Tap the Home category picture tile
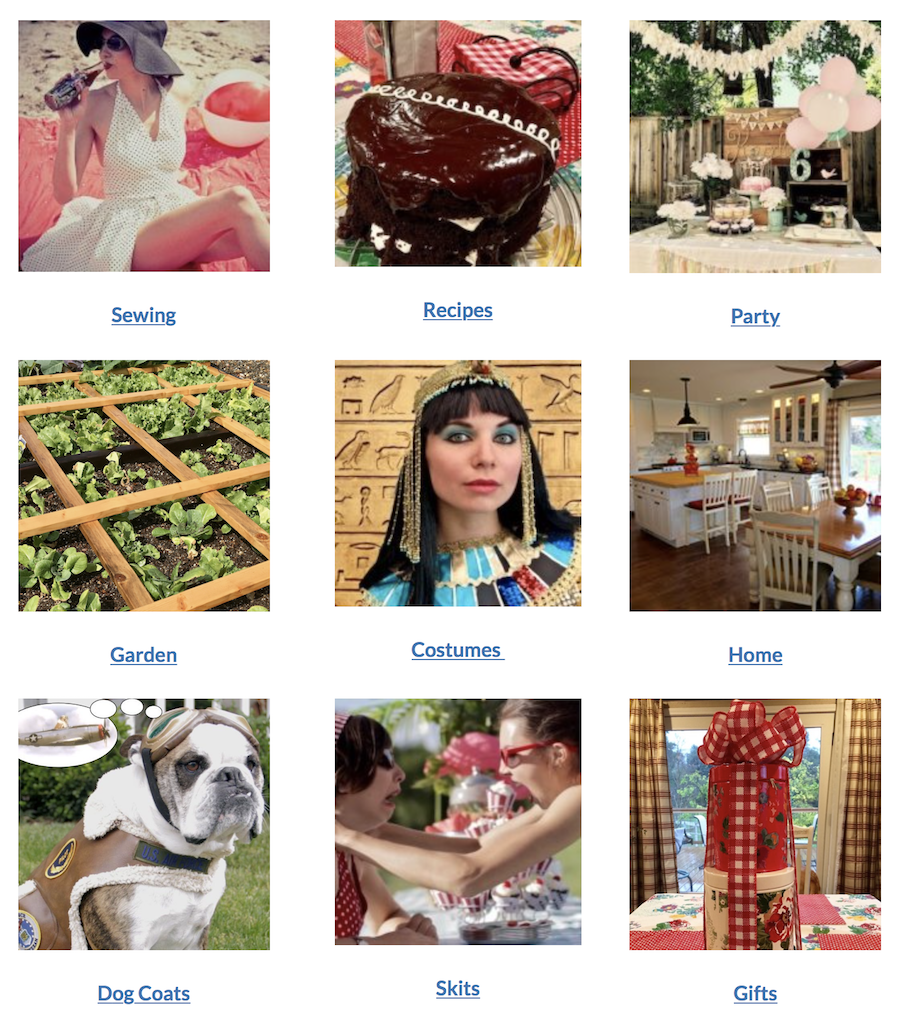900x1027 pixels. tap(755, 485)
